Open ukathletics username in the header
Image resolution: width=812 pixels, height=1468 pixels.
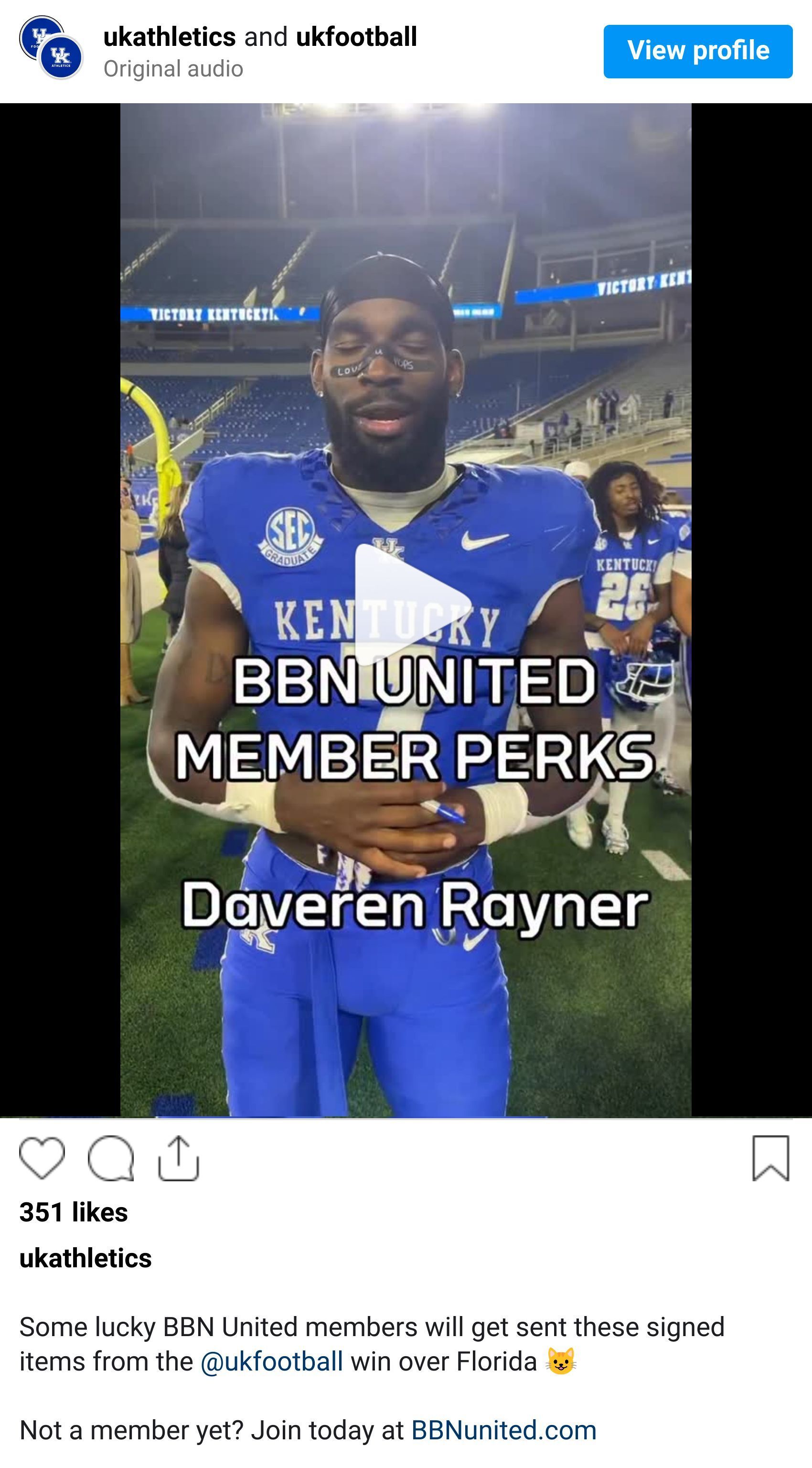click(x=169, y=37)
